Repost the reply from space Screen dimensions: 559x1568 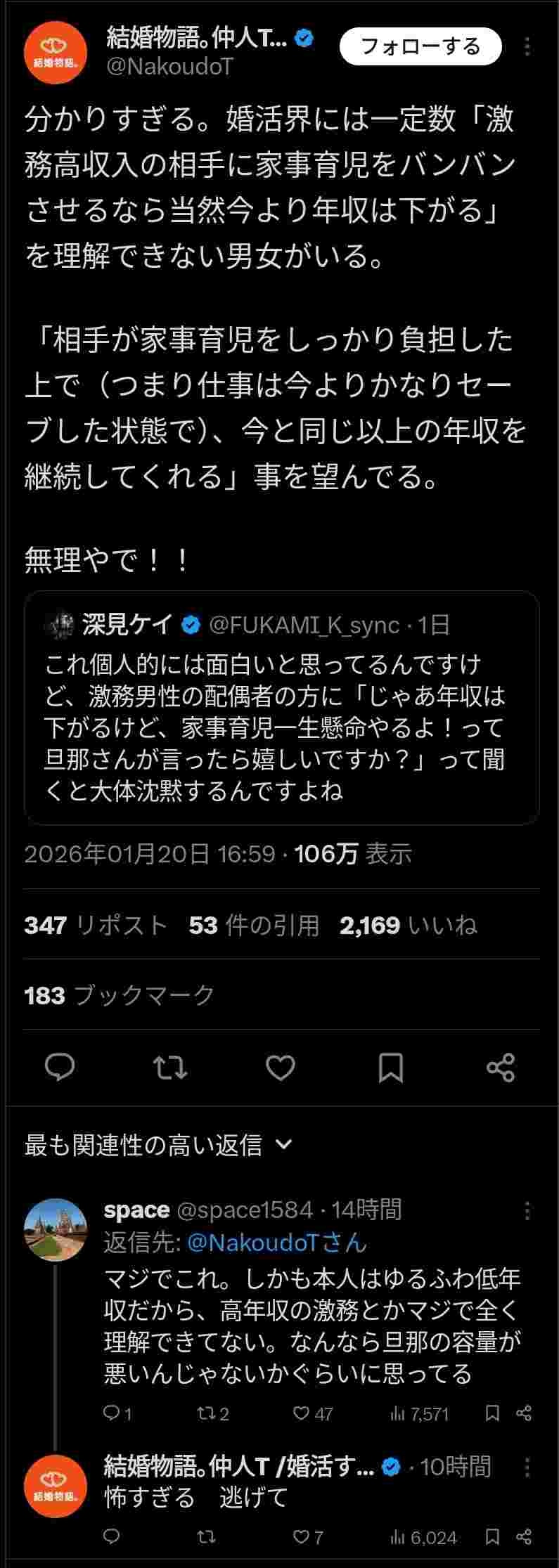click(213, 1413)
